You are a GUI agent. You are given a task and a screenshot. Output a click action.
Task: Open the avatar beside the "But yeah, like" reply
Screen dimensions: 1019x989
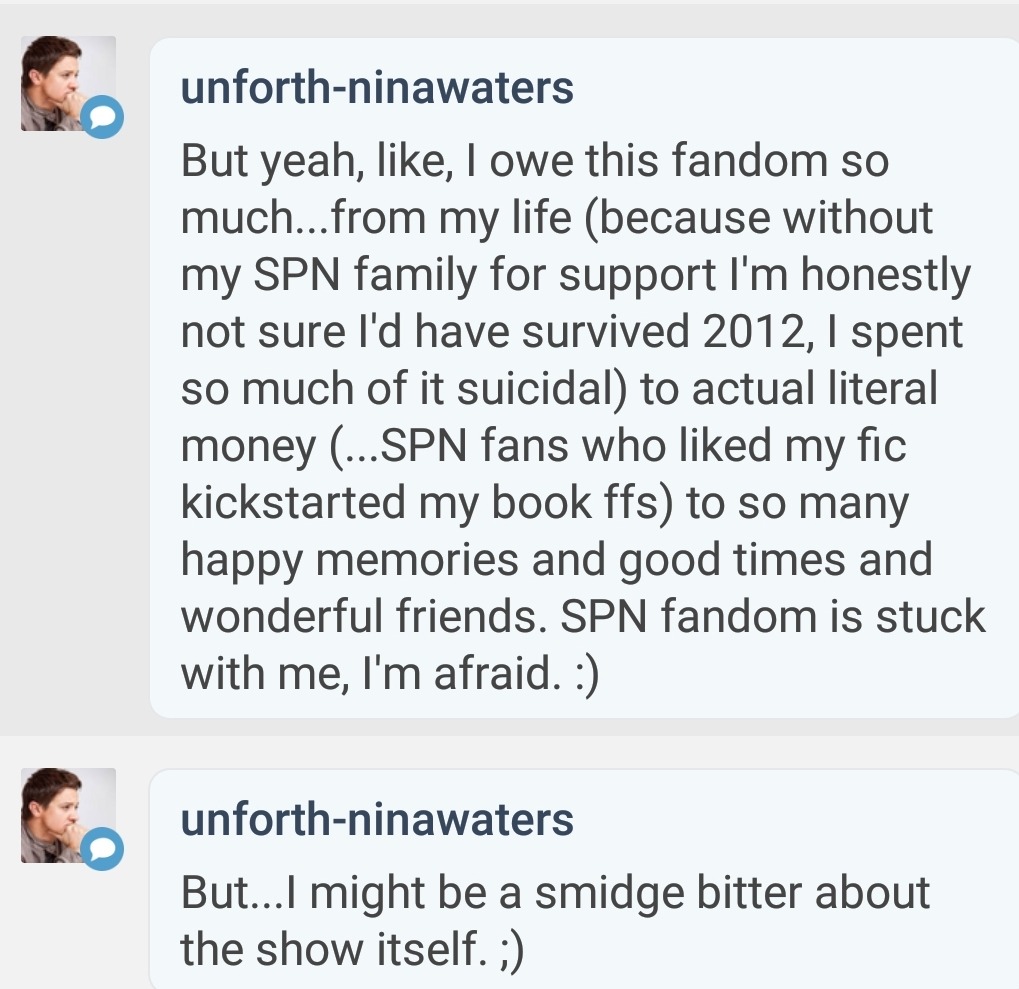[x=68, y=84]
